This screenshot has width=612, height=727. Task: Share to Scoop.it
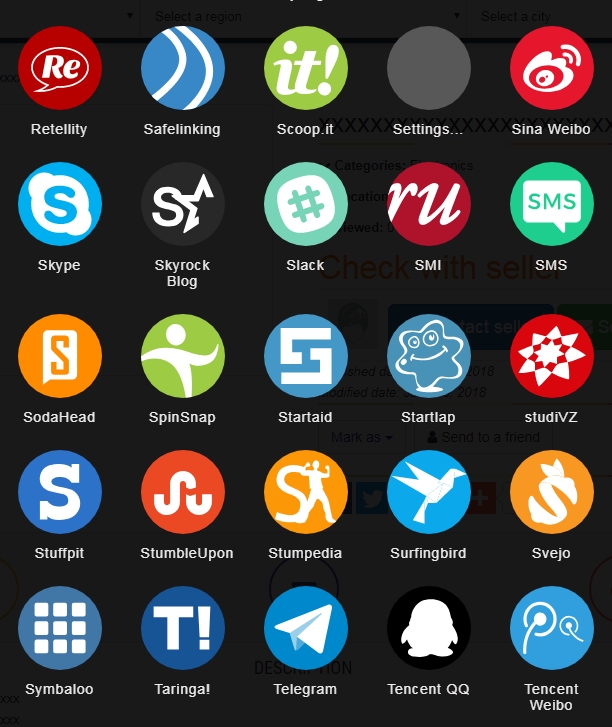pyautogui.click(x=306, y=68)
